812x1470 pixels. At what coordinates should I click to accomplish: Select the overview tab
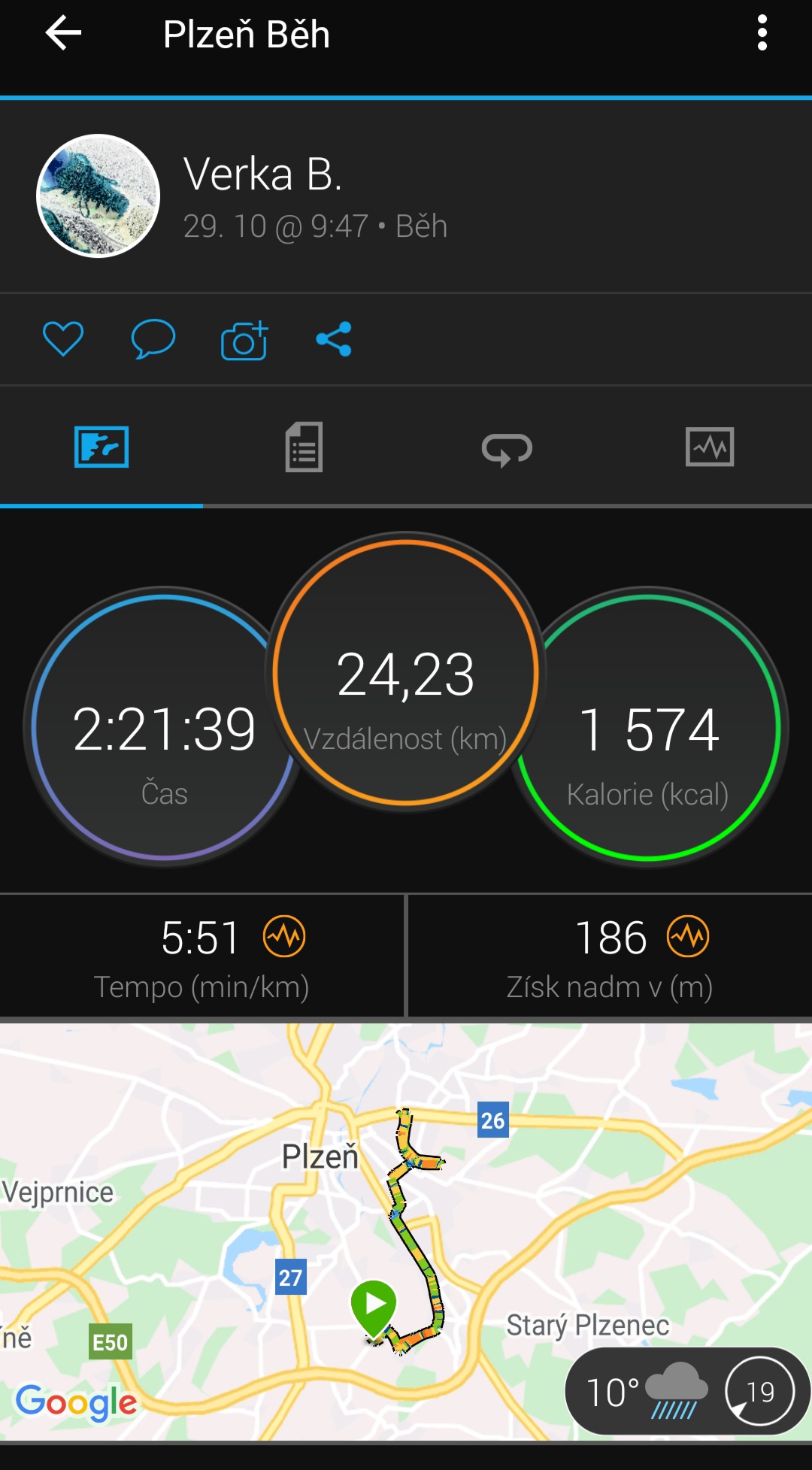click(101, 447)
